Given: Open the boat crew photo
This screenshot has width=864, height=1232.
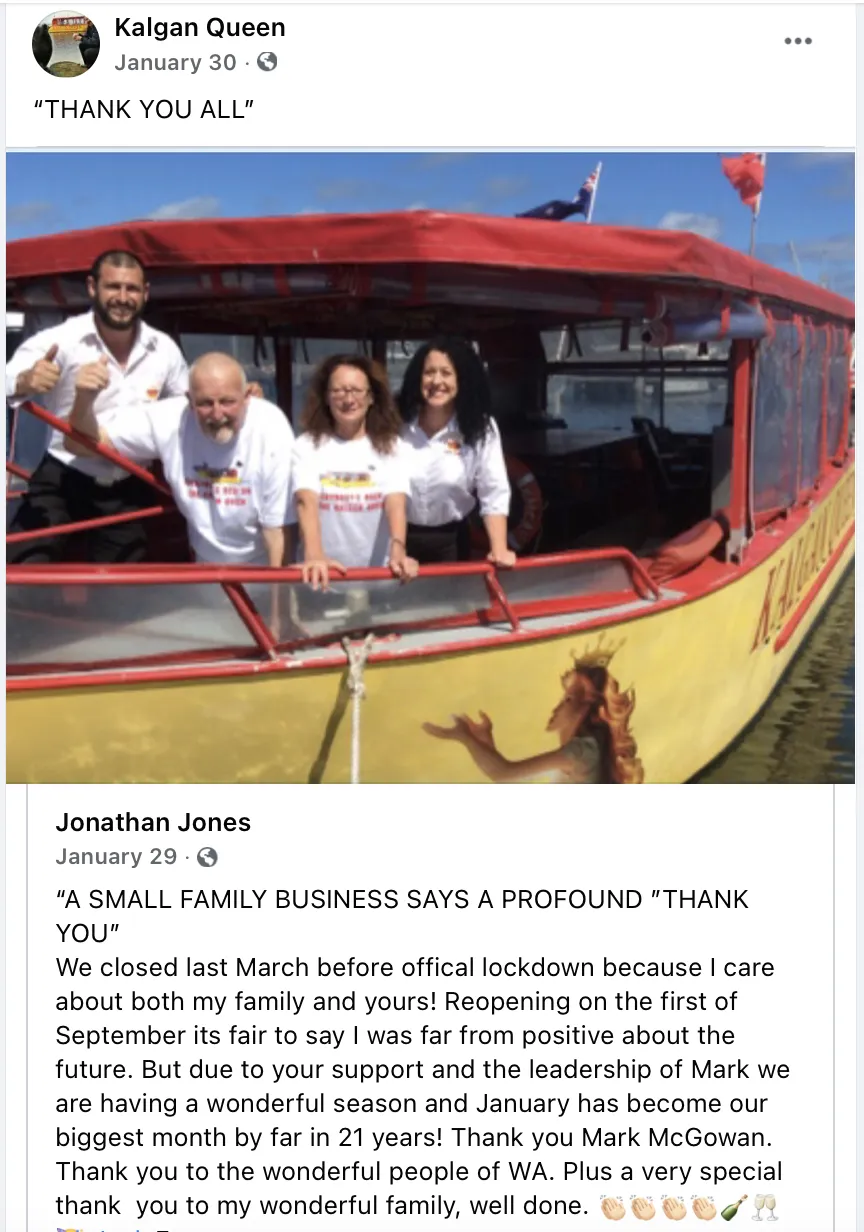Looking at the screenshot, I should click(430, 467).
